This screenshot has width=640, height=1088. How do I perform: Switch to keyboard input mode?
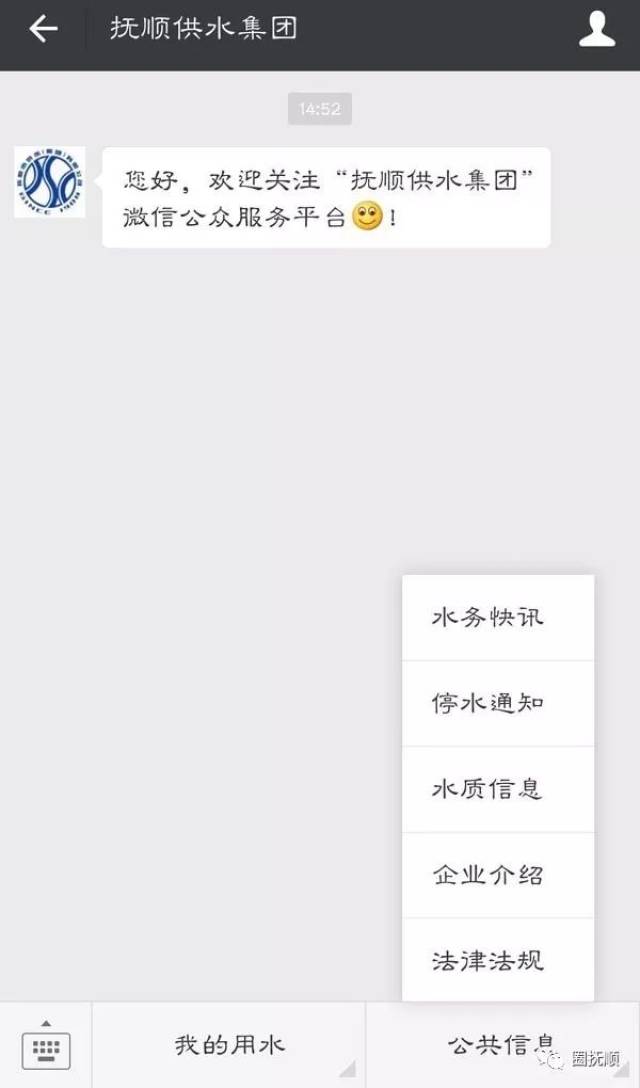click(x=46, y=1046)
